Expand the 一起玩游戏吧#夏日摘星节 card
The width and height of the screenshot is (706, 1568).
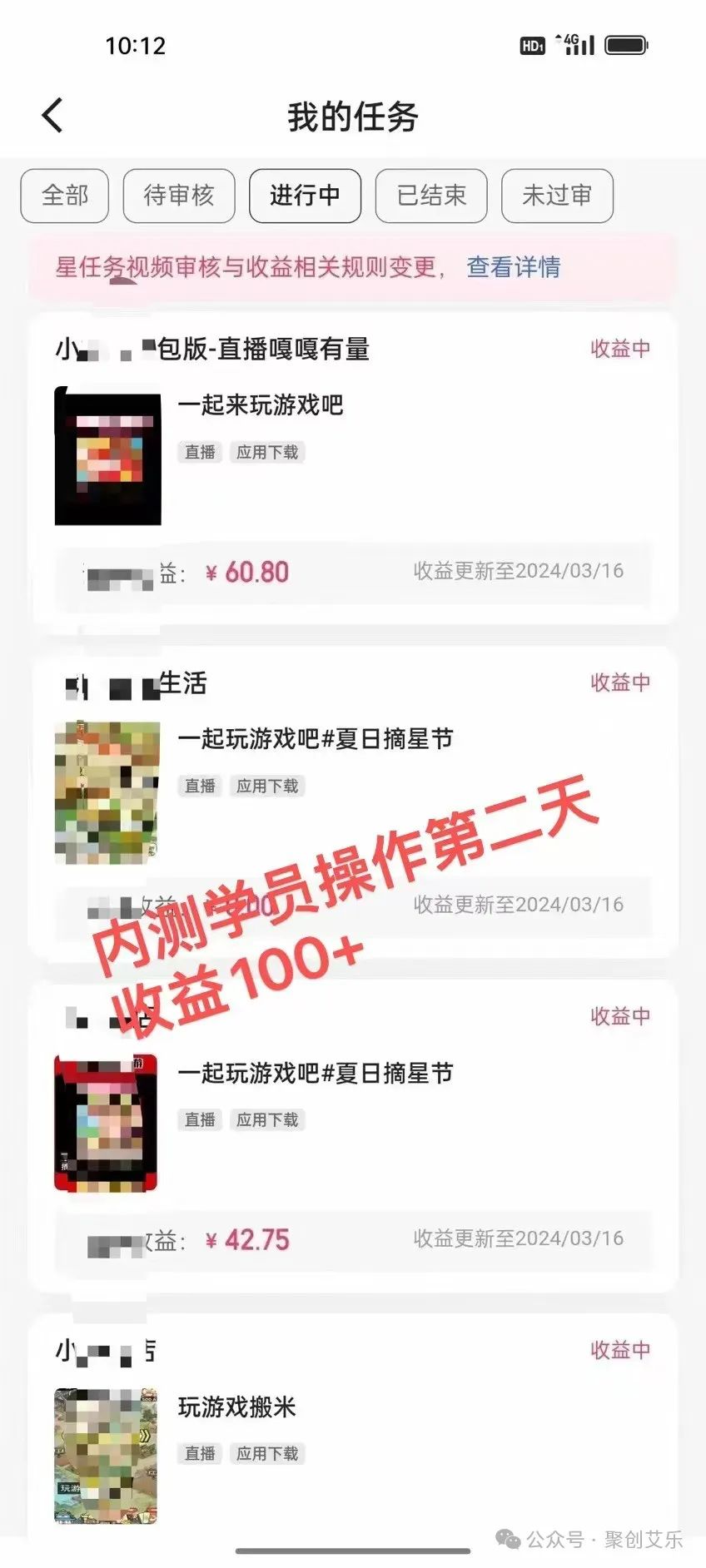(316, 739)
